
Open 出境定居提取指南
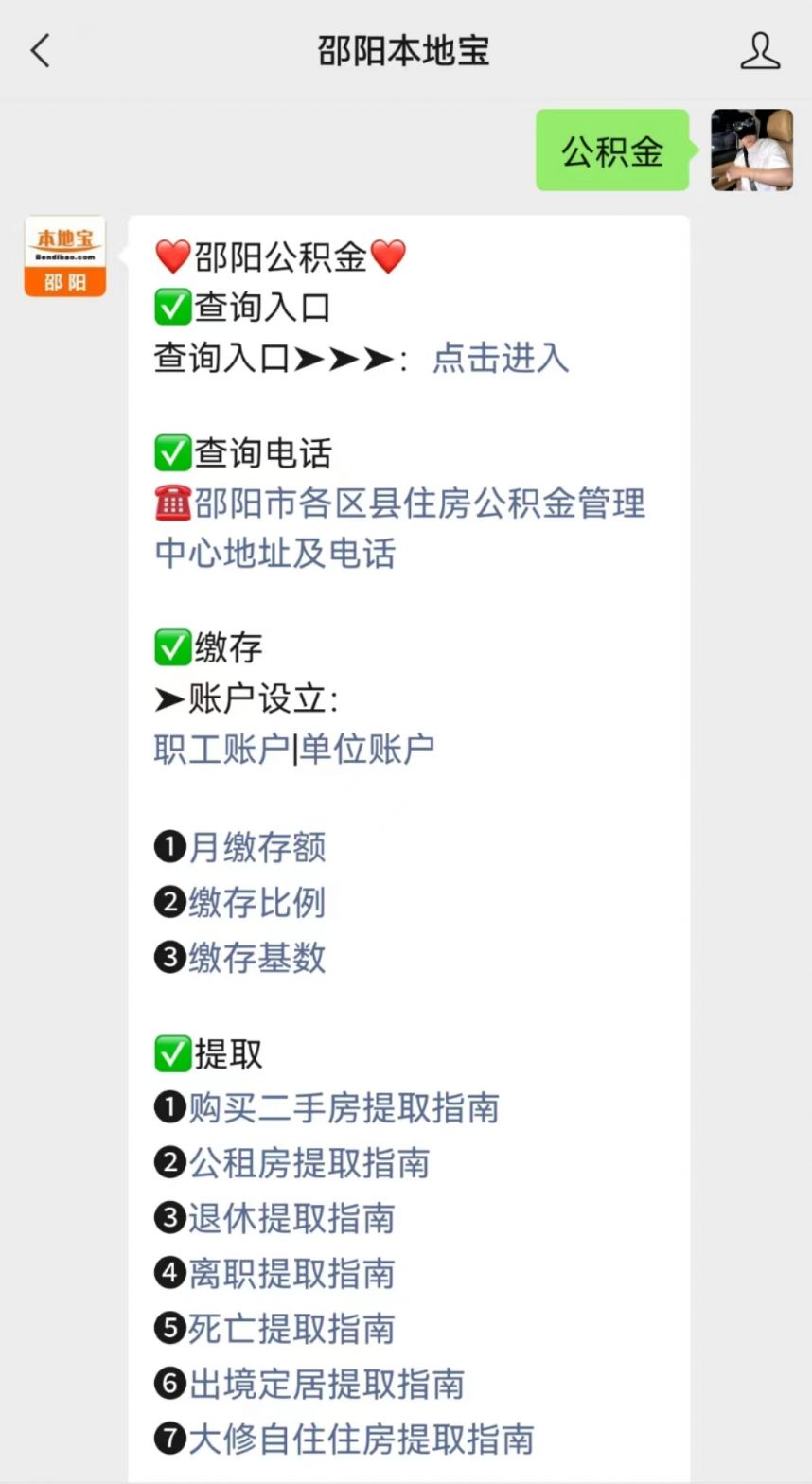click(x=327, y=1384)
